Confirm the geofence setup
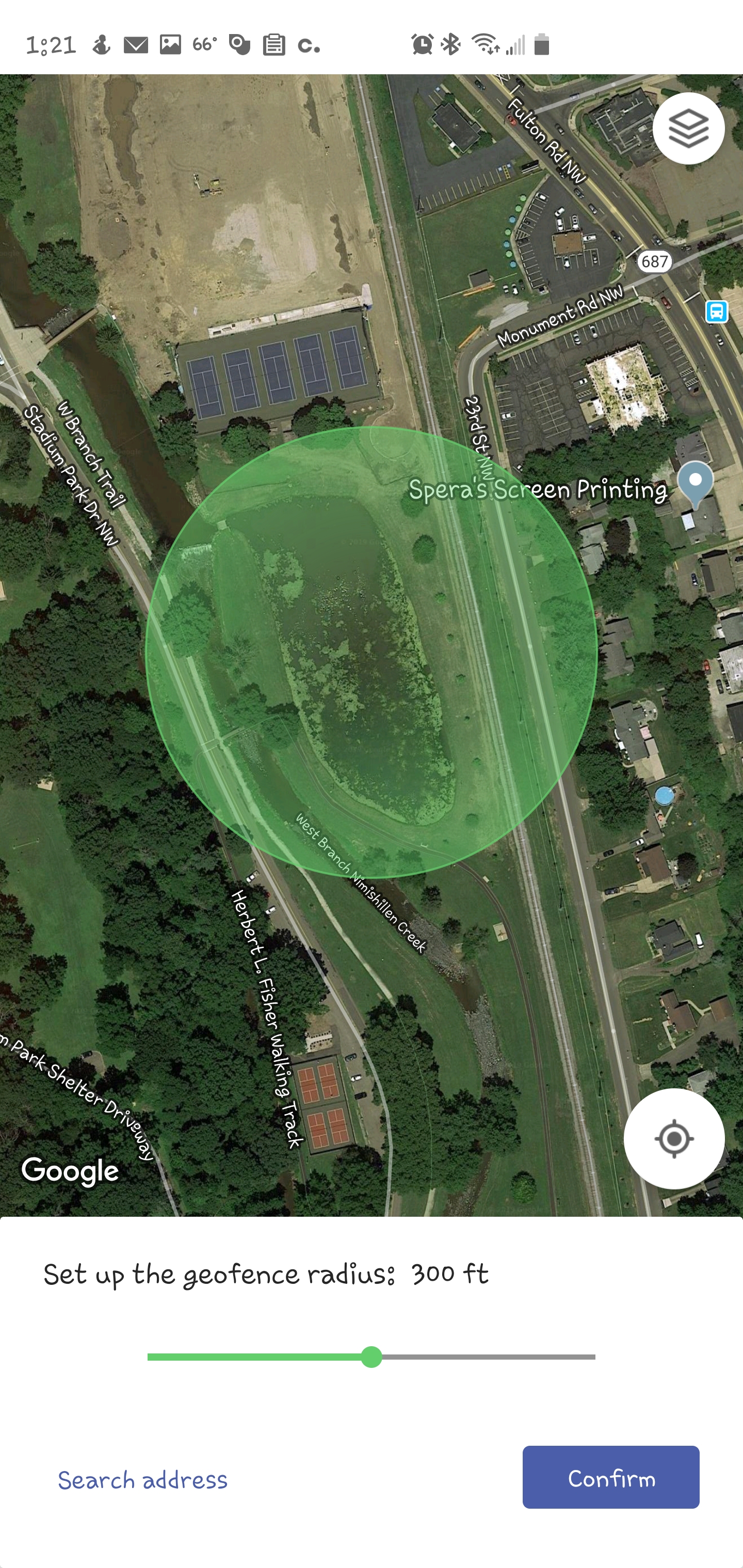The image size is (743, 1568). 610,1477
